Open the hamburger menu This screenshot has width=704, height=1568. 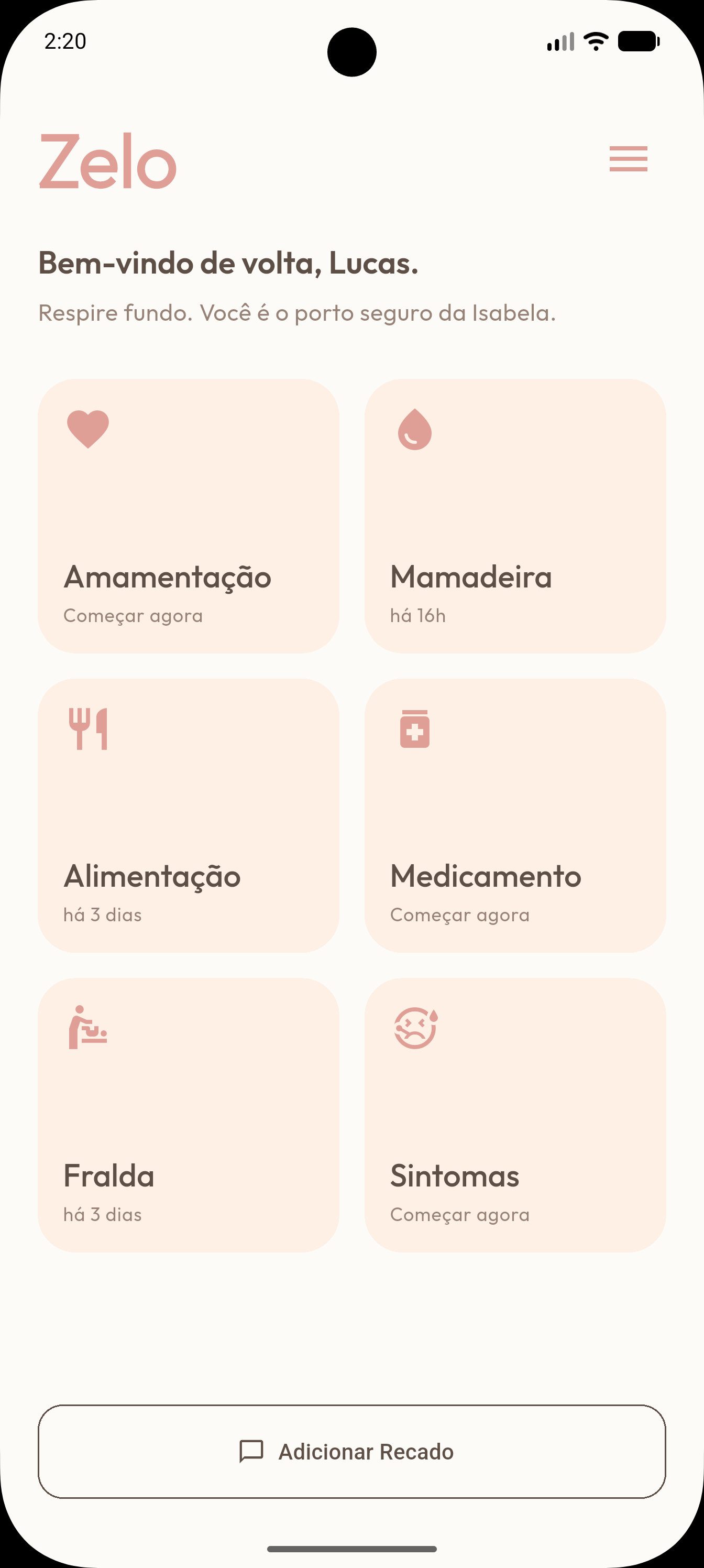click(628, 159)
